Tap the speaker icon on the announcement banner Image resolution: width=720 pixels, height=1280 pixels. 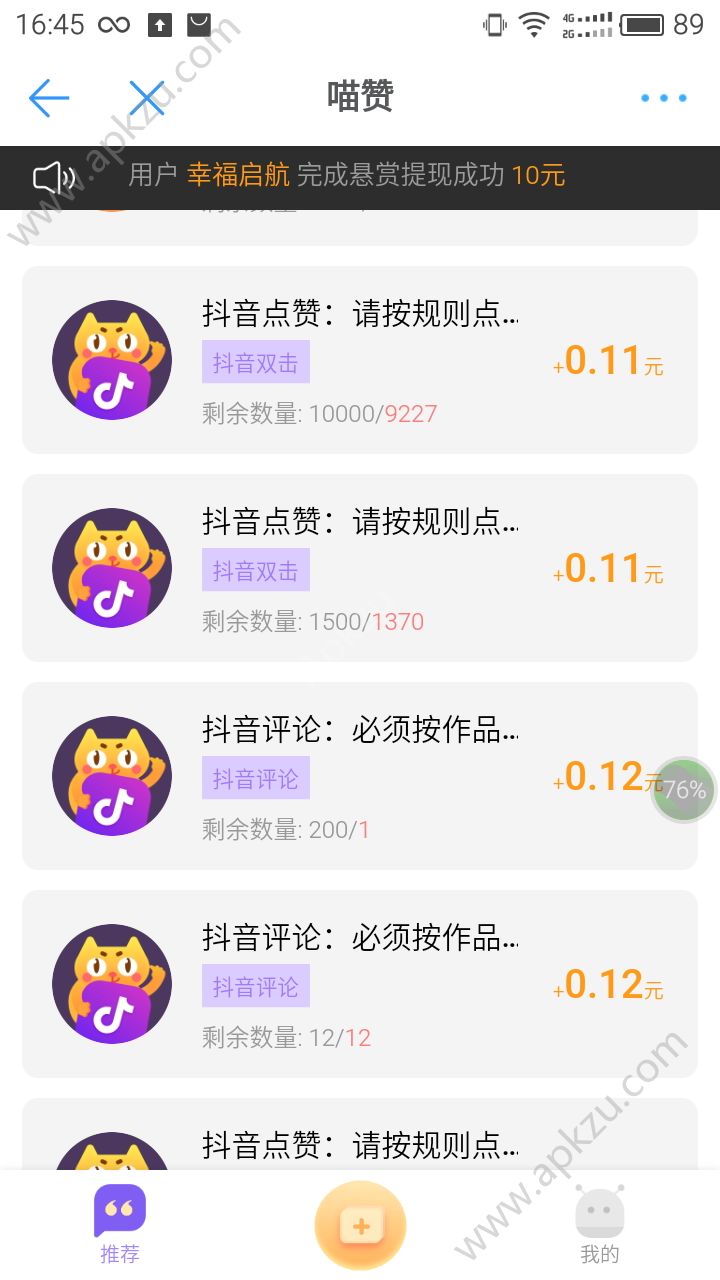click(x=54, y=177)
